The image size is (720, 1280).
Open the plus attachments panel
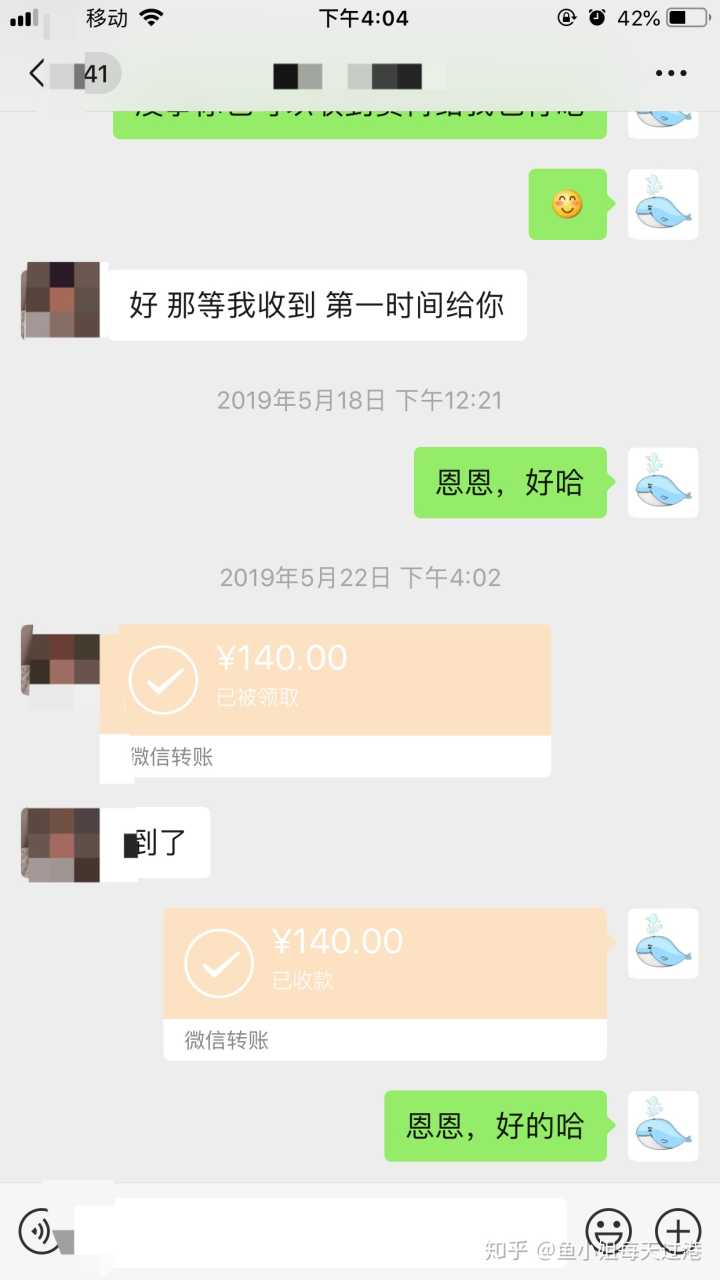point(677,1230)
